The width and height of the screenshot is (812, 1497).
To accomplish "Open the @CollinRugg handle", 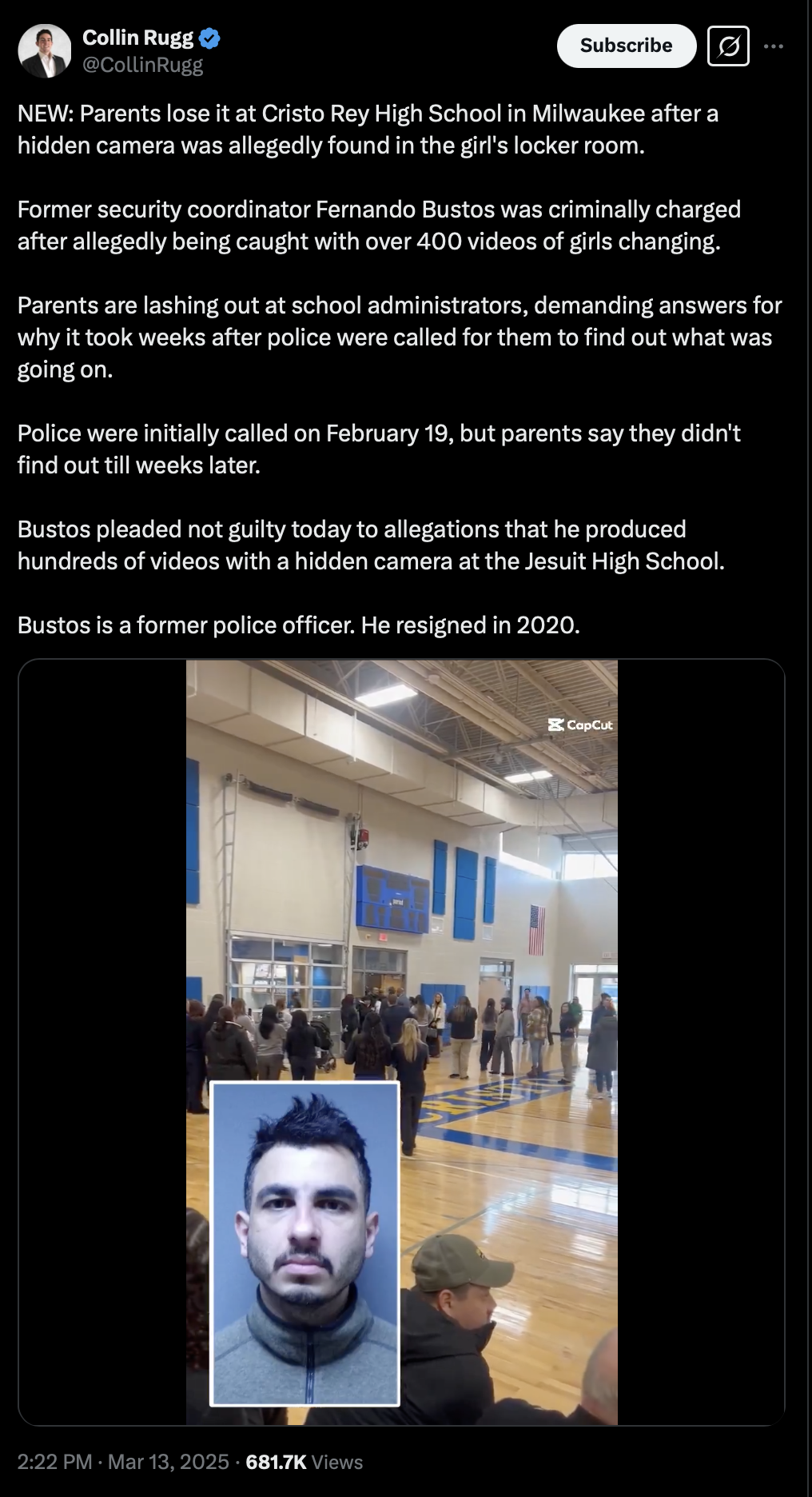I will pos(143,65).
